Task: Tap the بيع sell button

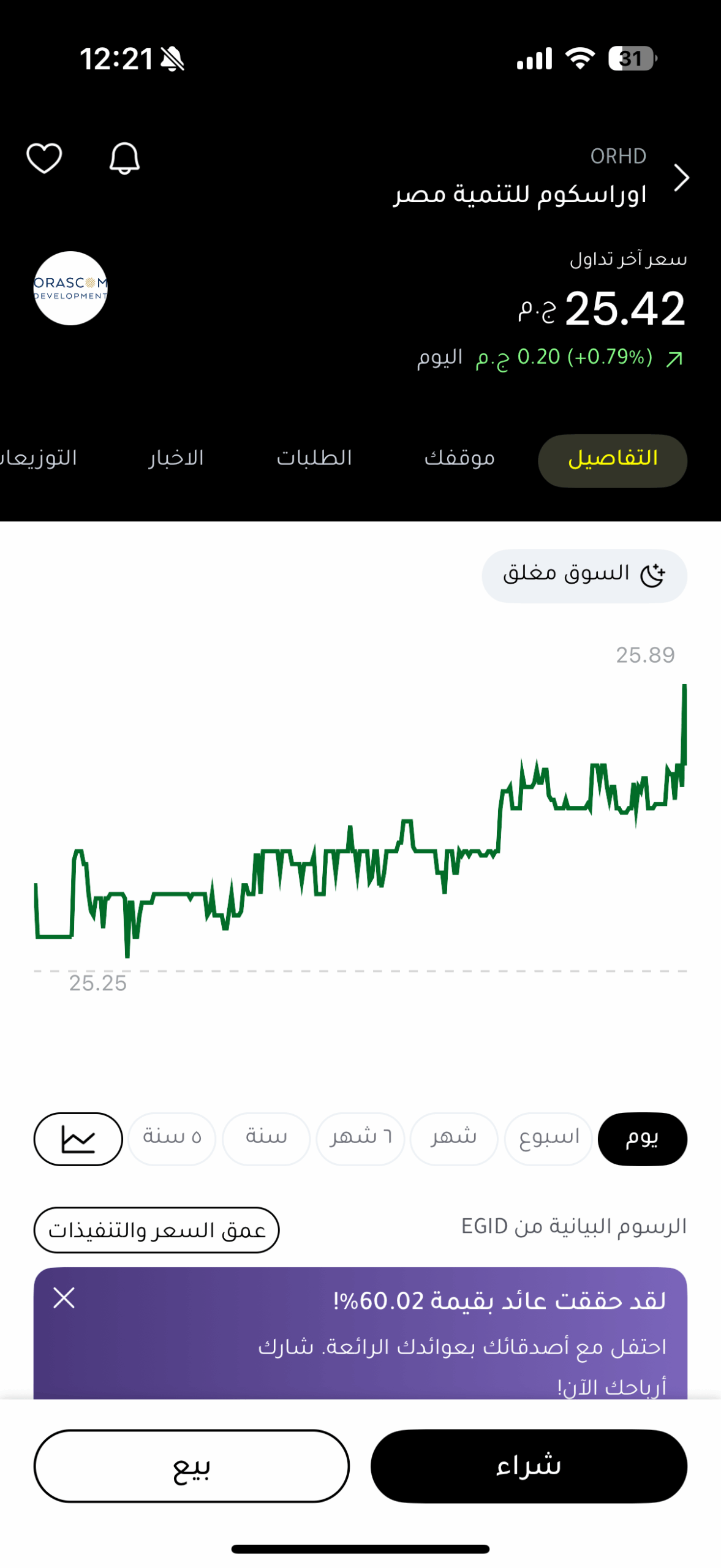Action: coord(192,1466)
